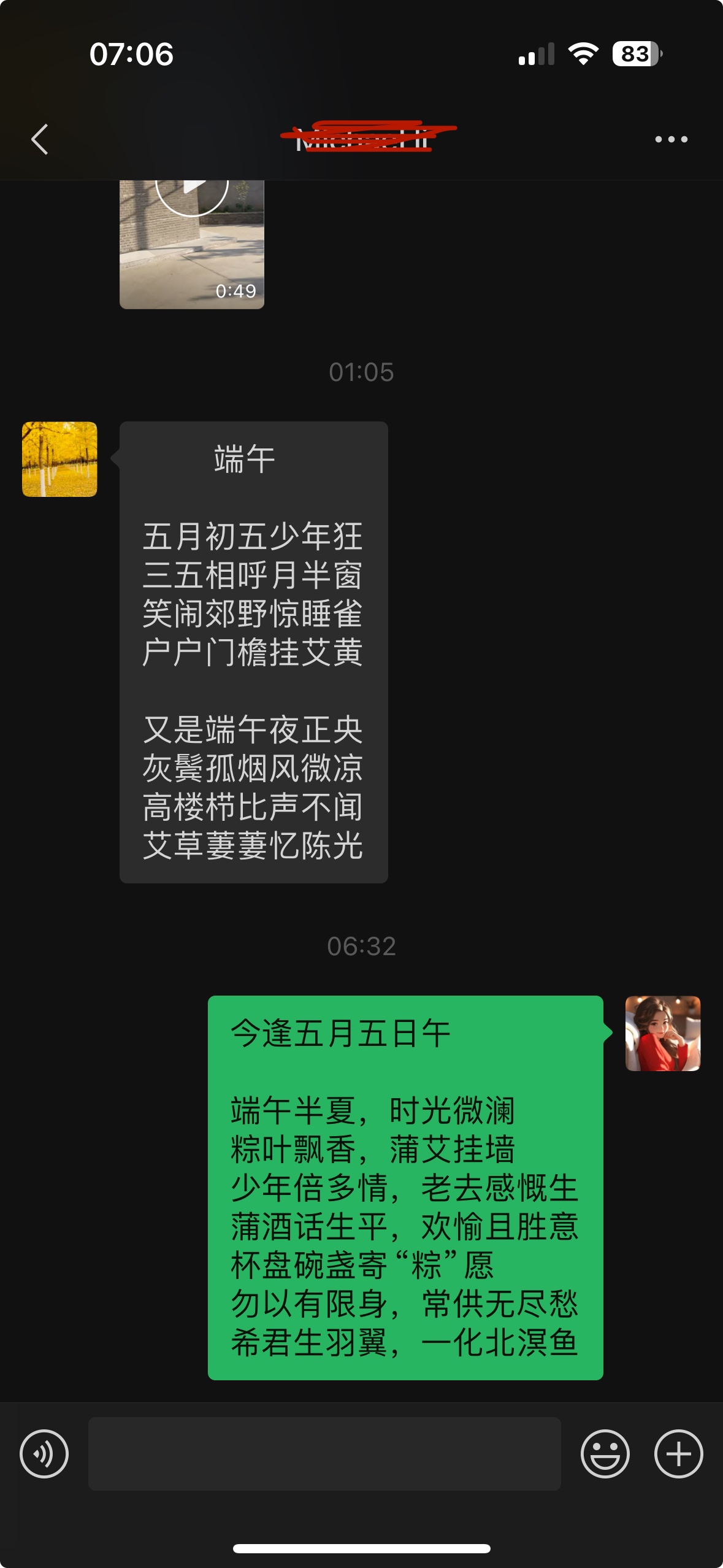Screen dimensions: 723x1568
Task: Open my own avatar profile
Action: [x=662, y=1033]
